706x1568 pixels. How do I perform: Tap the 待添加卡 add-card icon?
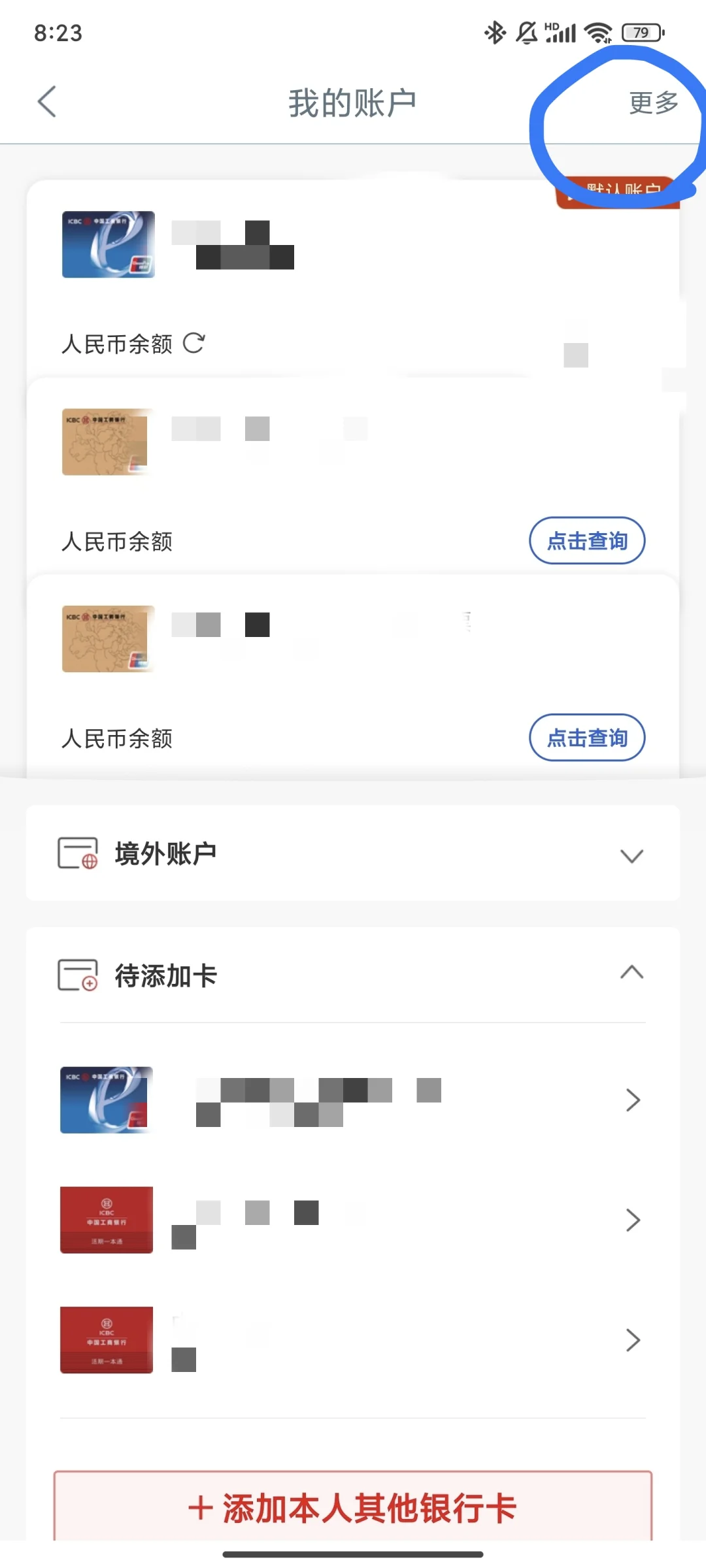point(76,975)
